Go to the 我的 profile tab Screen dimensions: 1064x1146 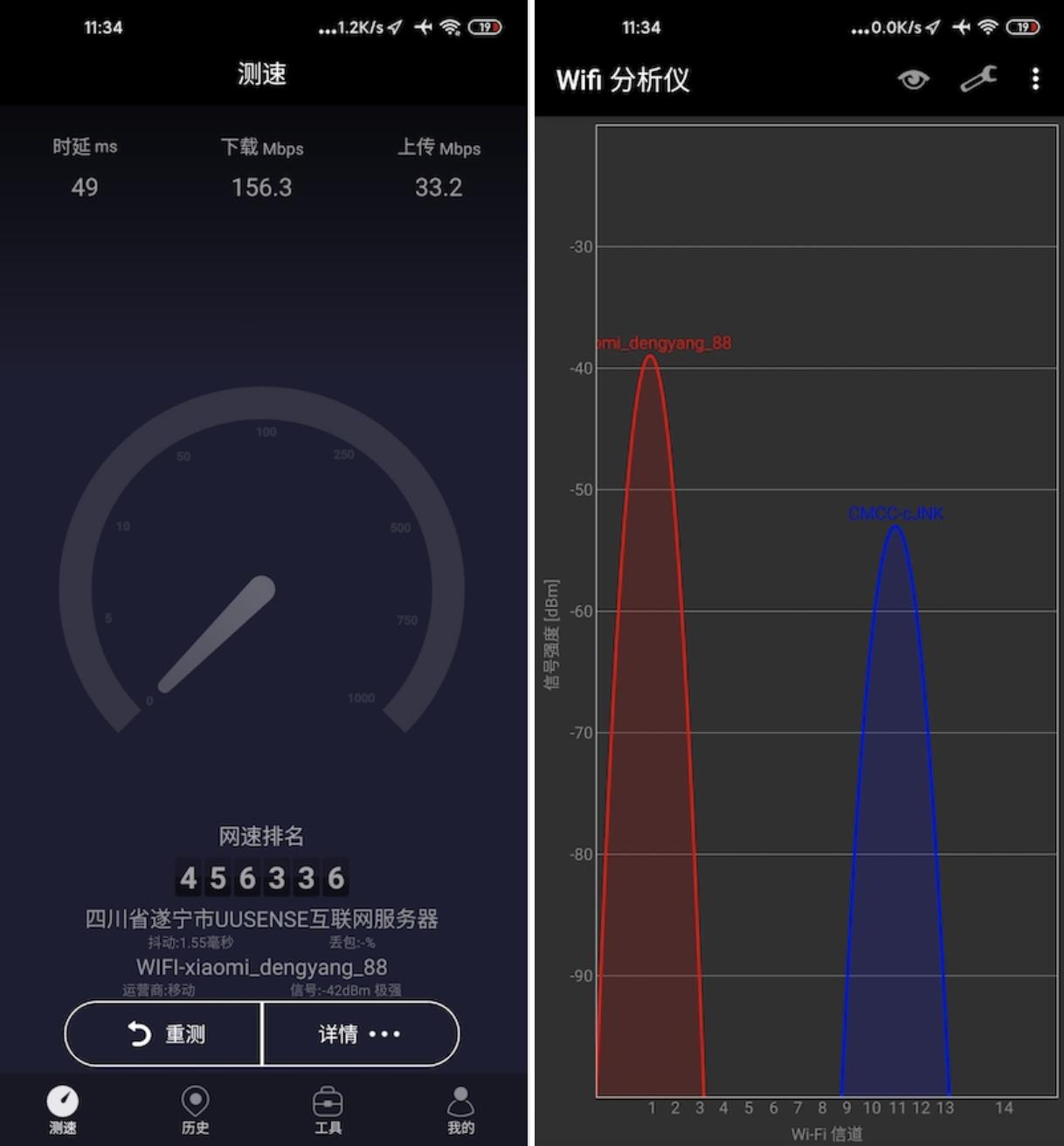tap(460, 1109)
